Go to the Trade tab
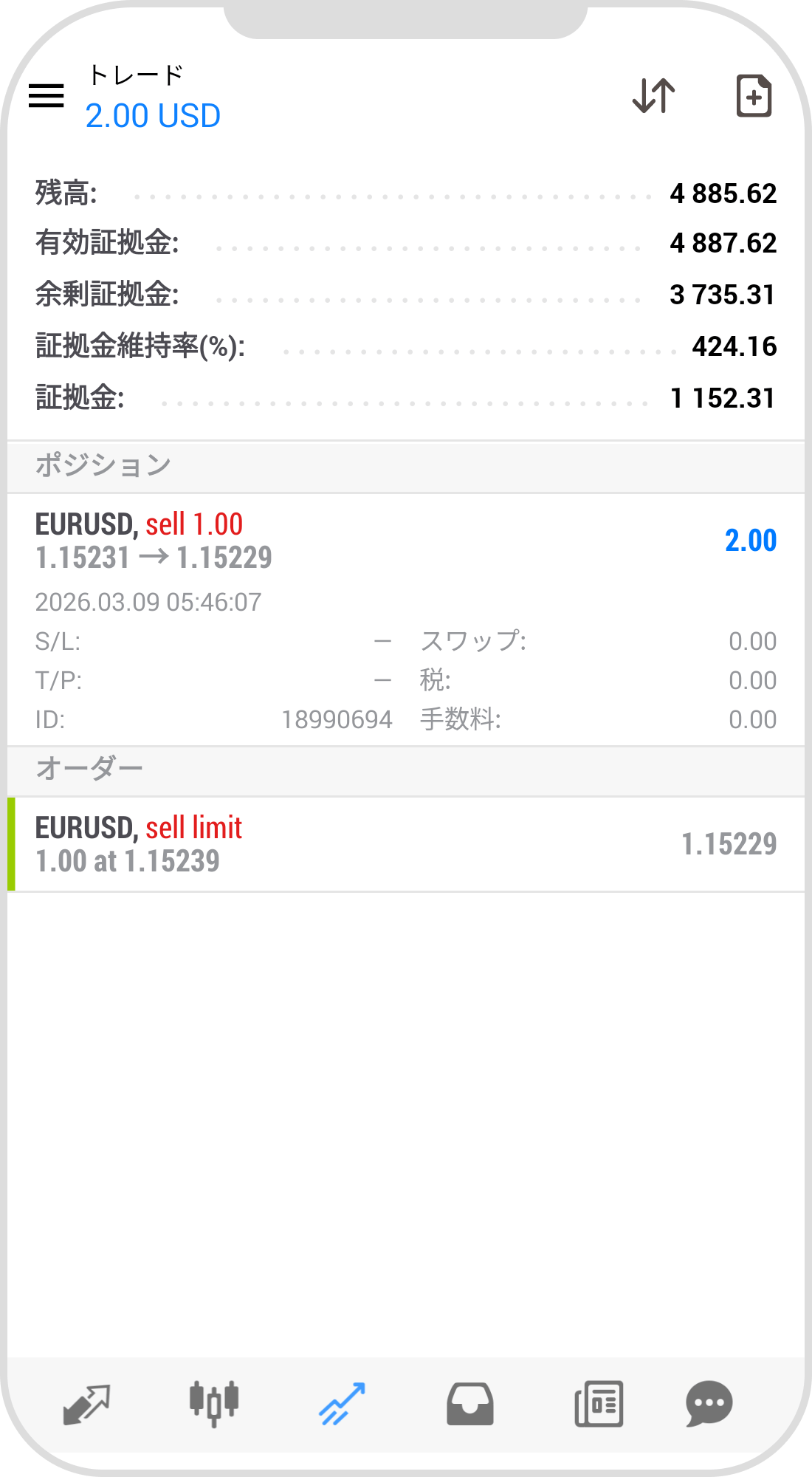 point(342,1403)
